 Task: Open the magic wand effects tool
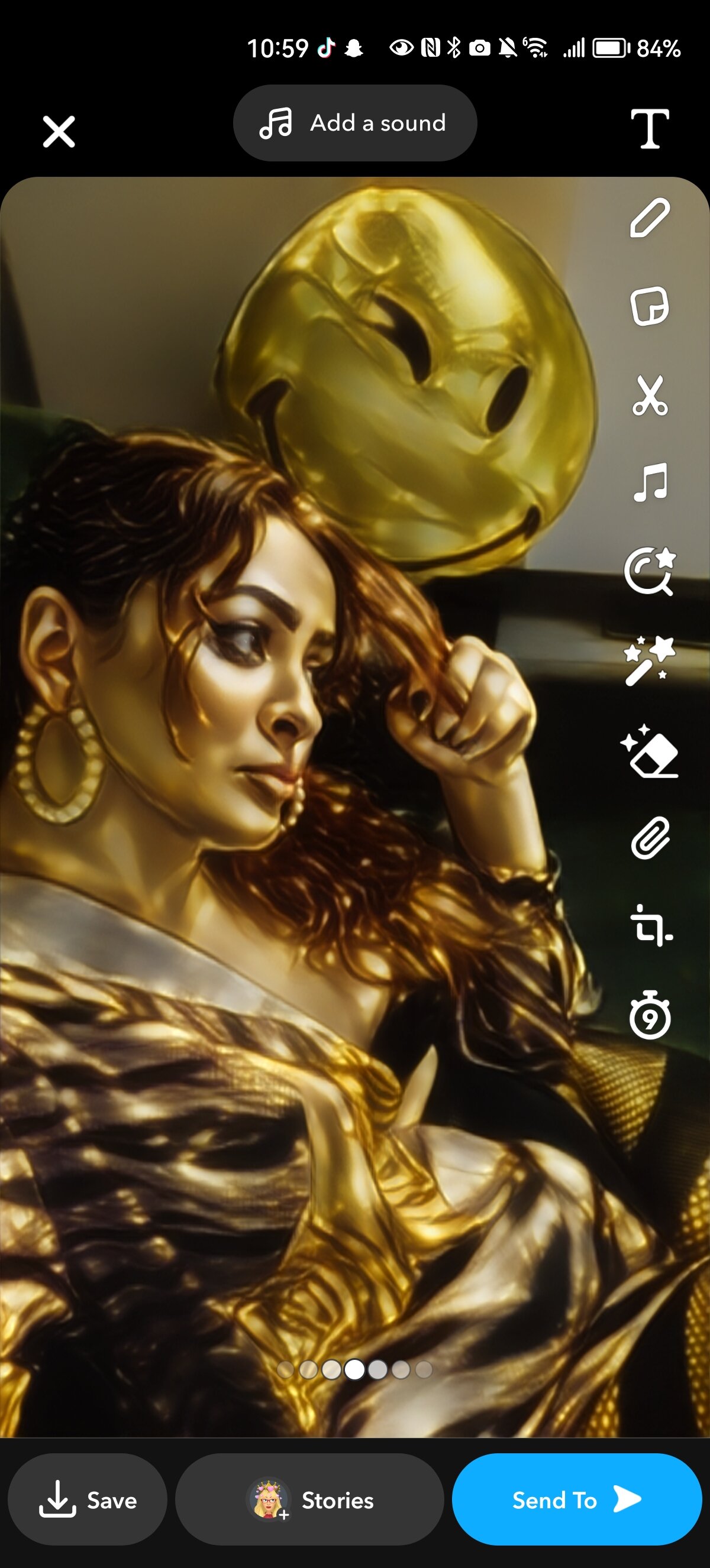(650, 660)
